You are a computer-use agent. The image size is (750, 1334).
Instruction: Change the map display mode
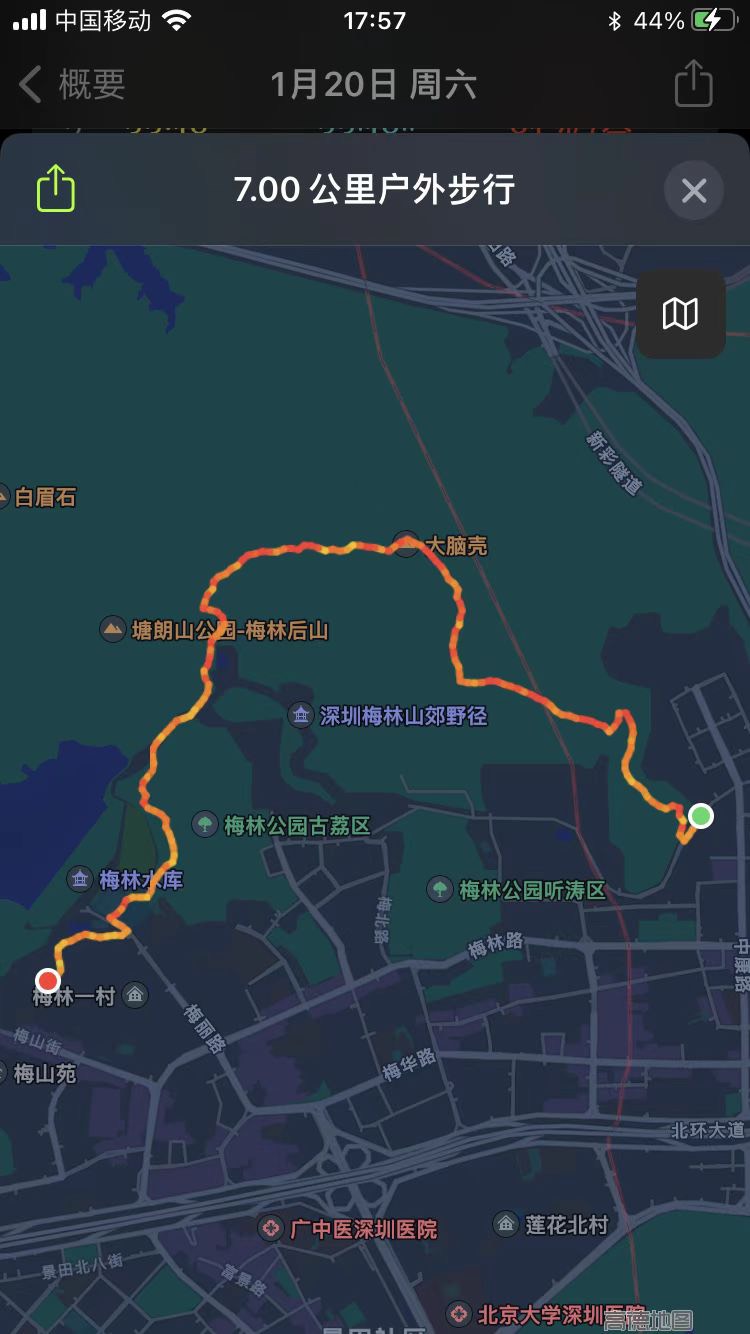[x=680, y=314]
